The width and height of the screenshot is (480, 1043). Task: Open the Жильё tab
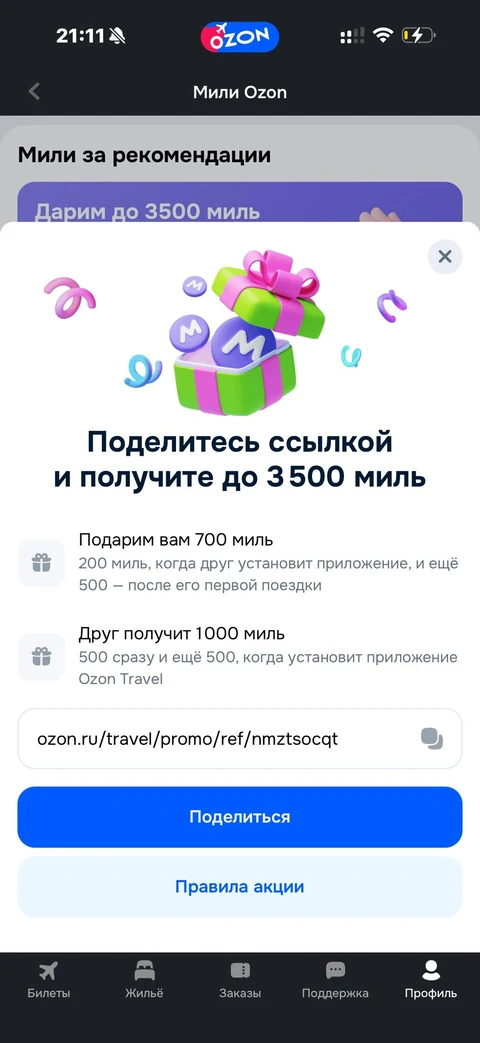144,980
